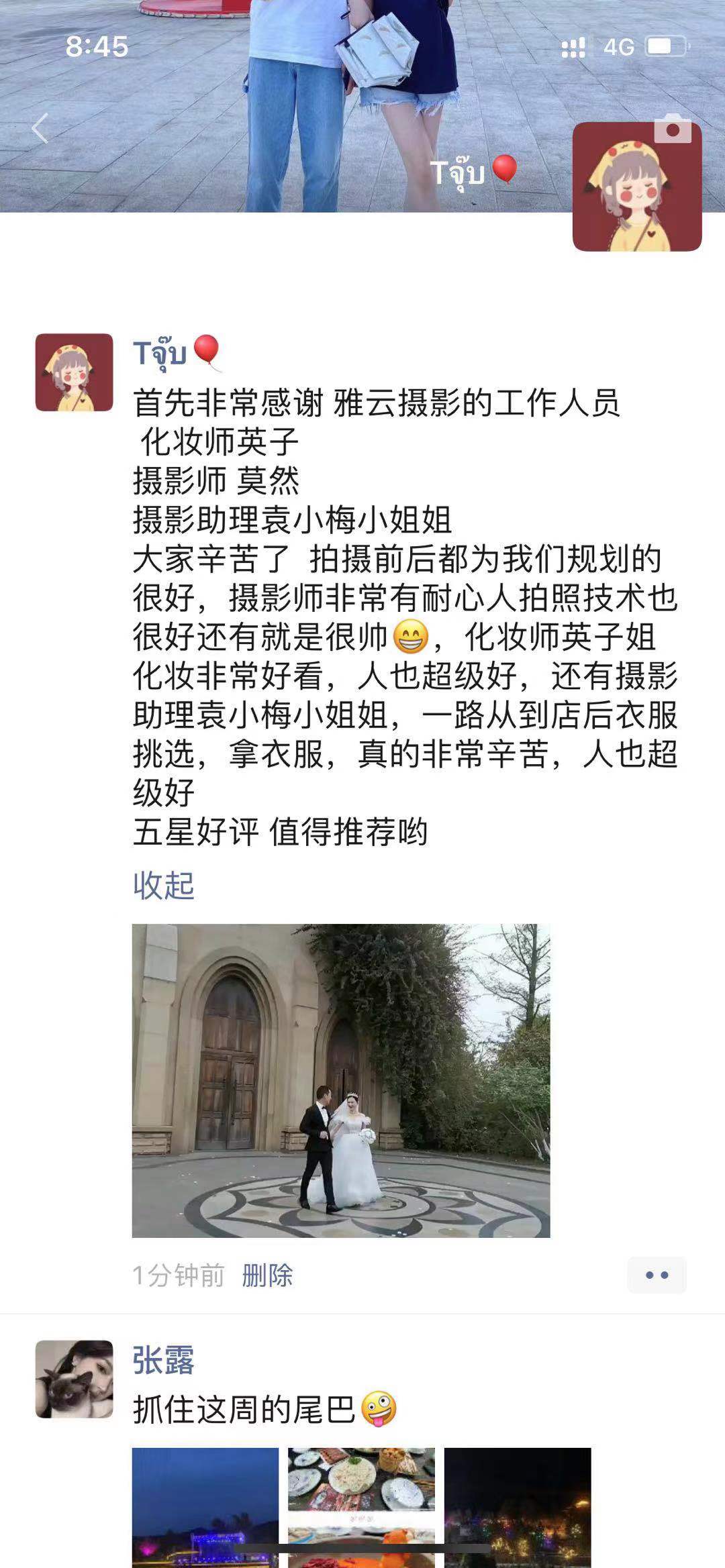Viewport: 725px width, 1568px height.
Task: View 张露's middle photo of food dishes
Action: (x=361, y=1506)
